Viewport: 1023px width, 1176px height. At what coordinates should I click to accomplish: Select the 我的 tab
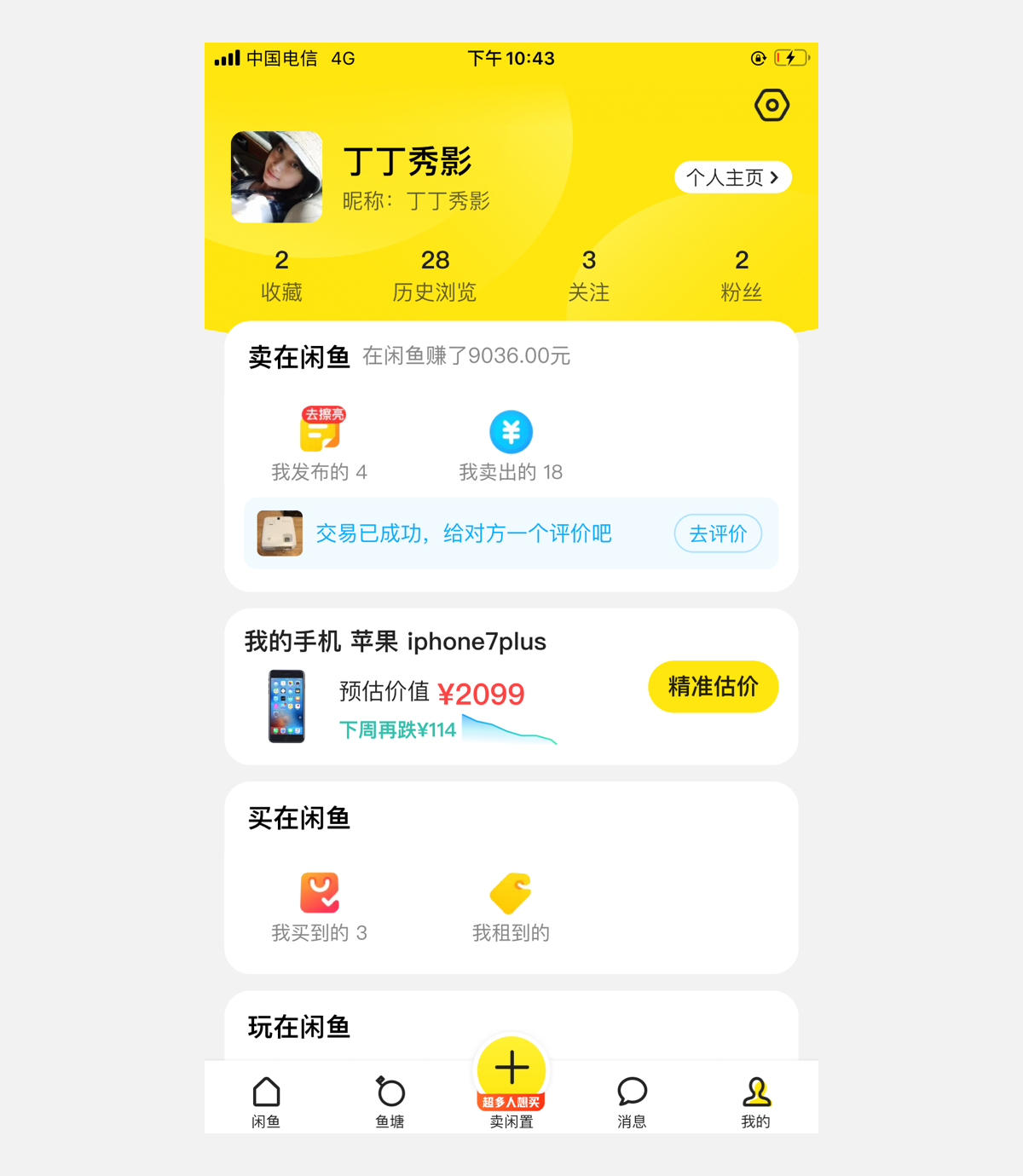tap(755, 1103)
